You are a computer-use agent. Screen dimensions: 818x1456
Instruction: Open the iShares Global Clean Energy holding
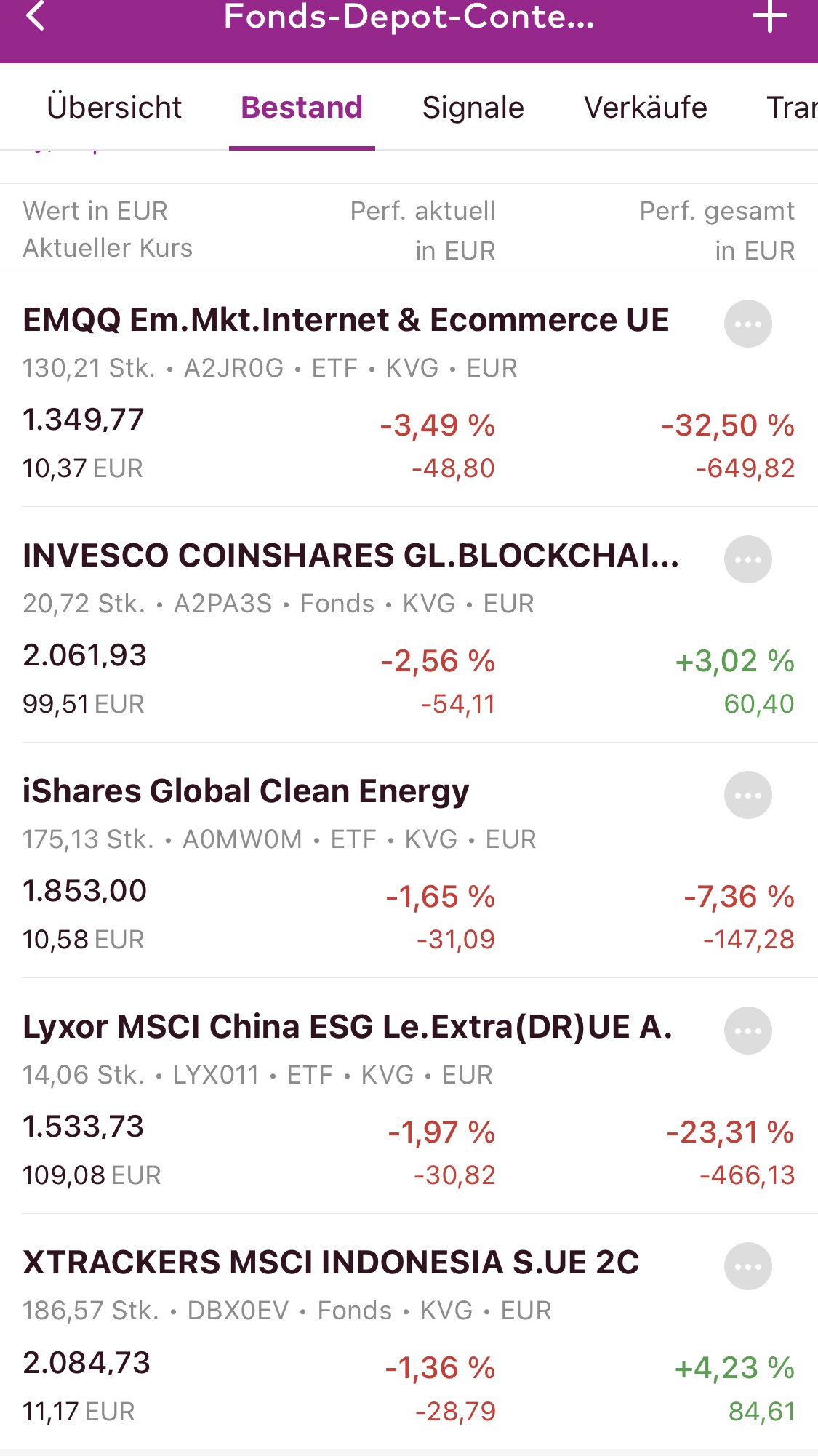pos(246,792)
